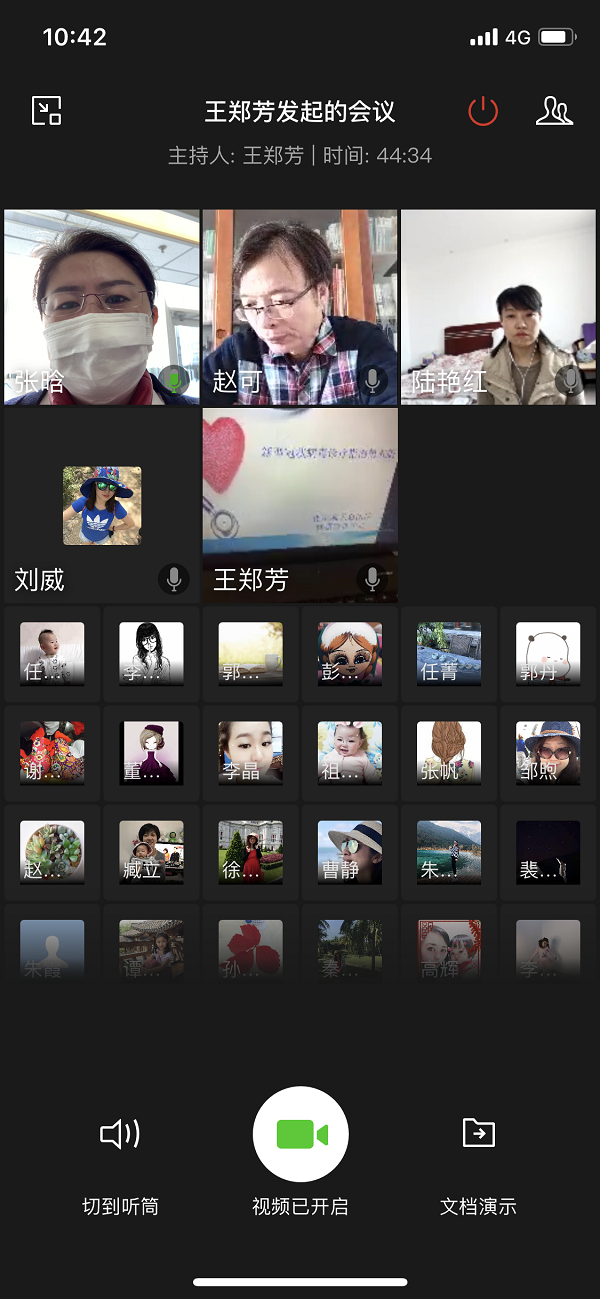Select 陆艳红's video tile
This screenshot has height=1299, width=600.
pos(498,307)
